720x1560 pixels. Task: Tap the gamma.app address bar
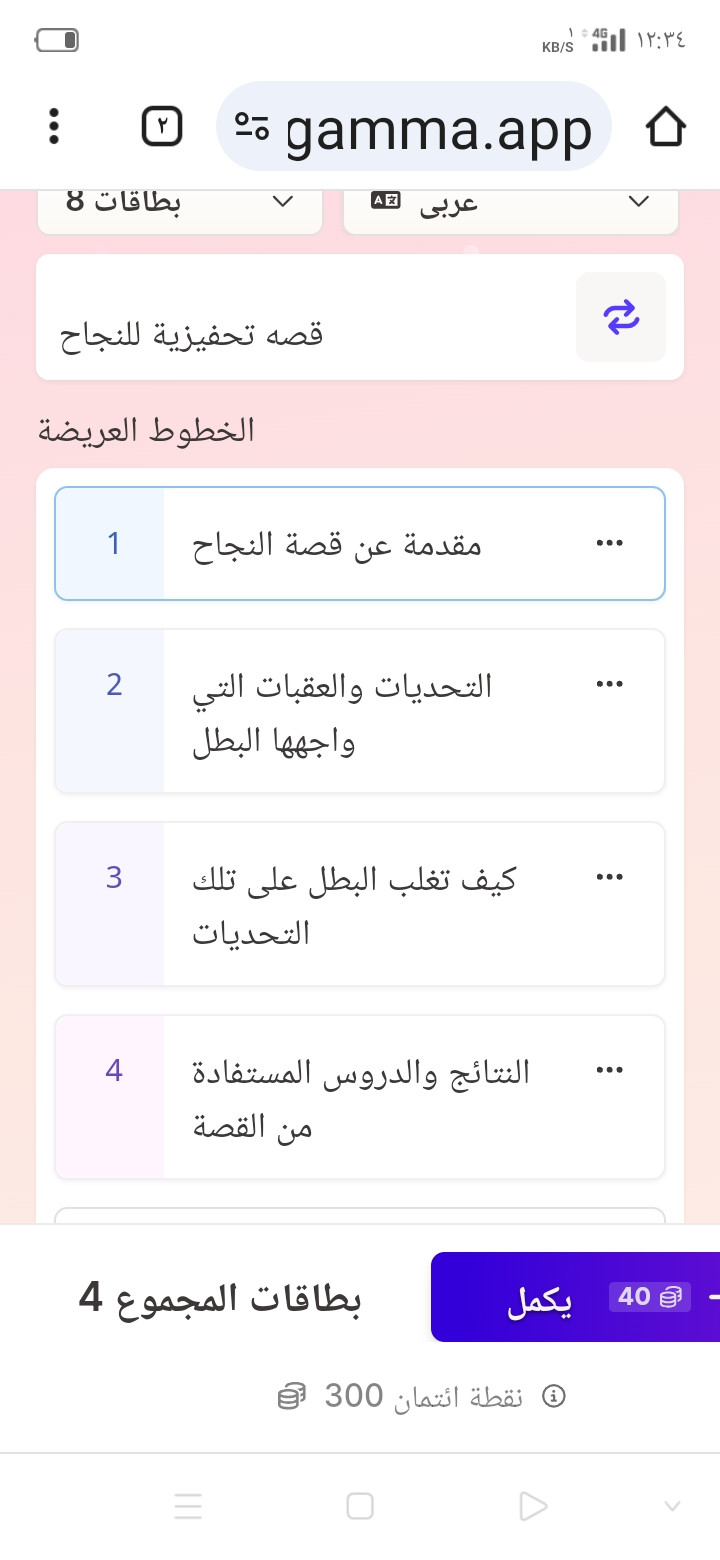(414, 127)
